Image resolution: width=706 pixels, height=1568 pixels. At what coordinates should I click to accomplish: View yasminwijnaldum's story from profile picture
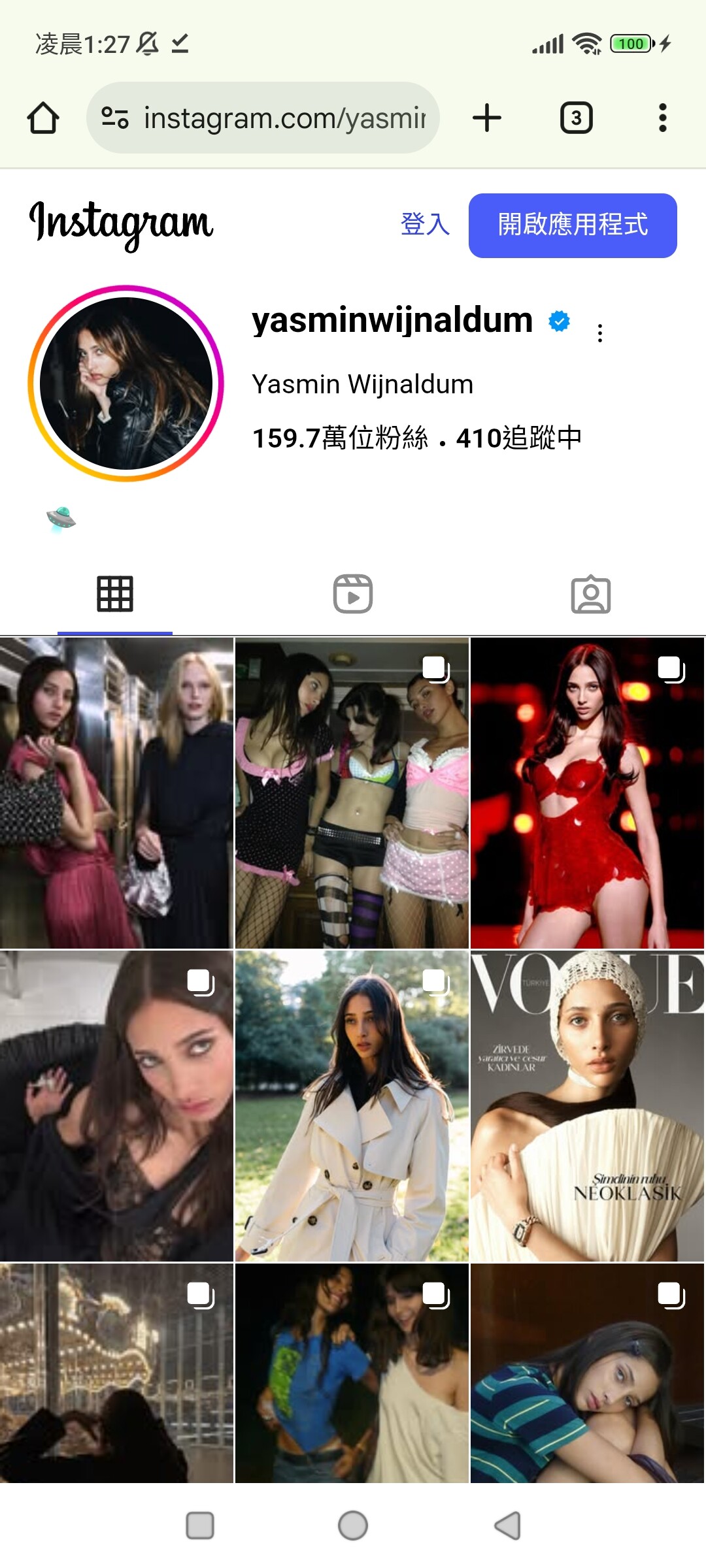[x=126, y=384]
